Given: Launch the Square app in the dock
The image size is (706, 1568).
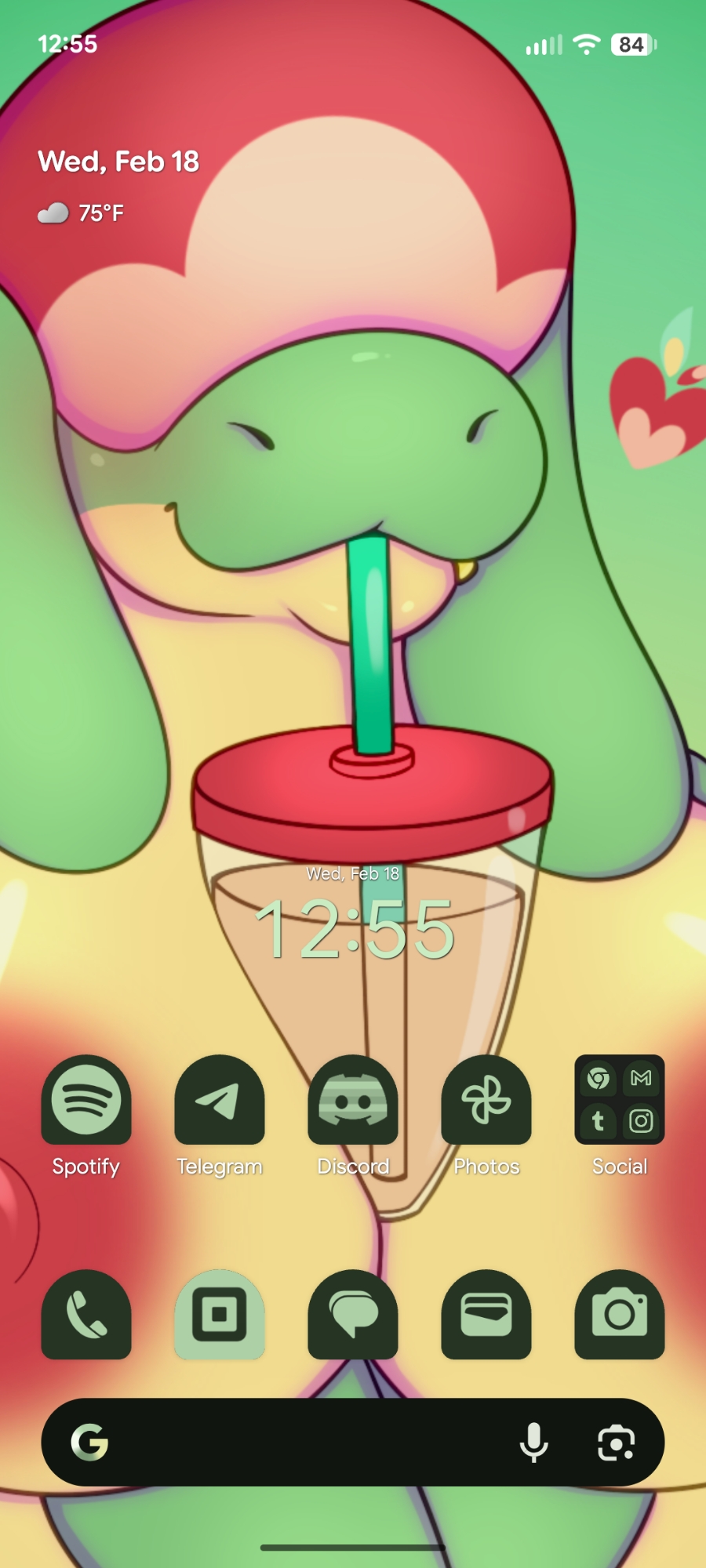Looking at the screenshot, I should (x=220, y=1314).
